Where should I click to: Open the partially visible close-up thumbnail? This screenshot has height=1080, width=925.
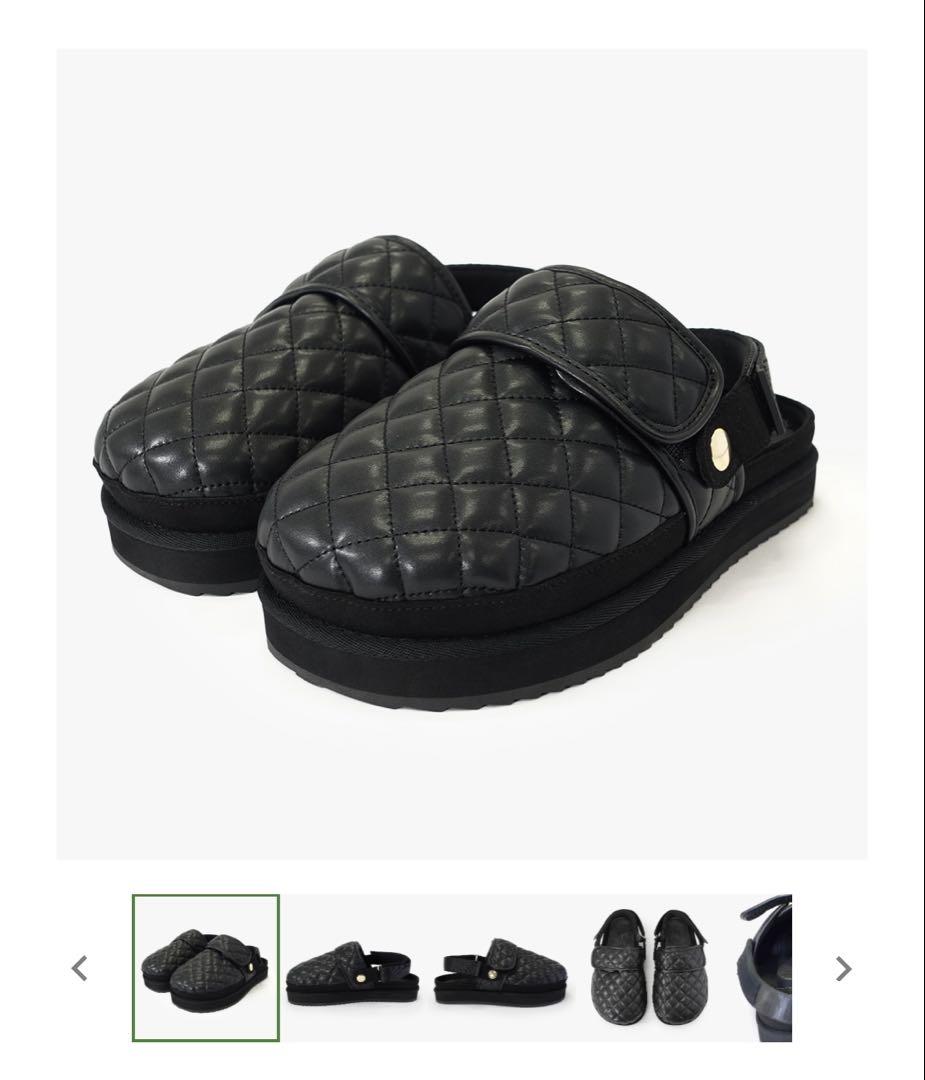764,968
